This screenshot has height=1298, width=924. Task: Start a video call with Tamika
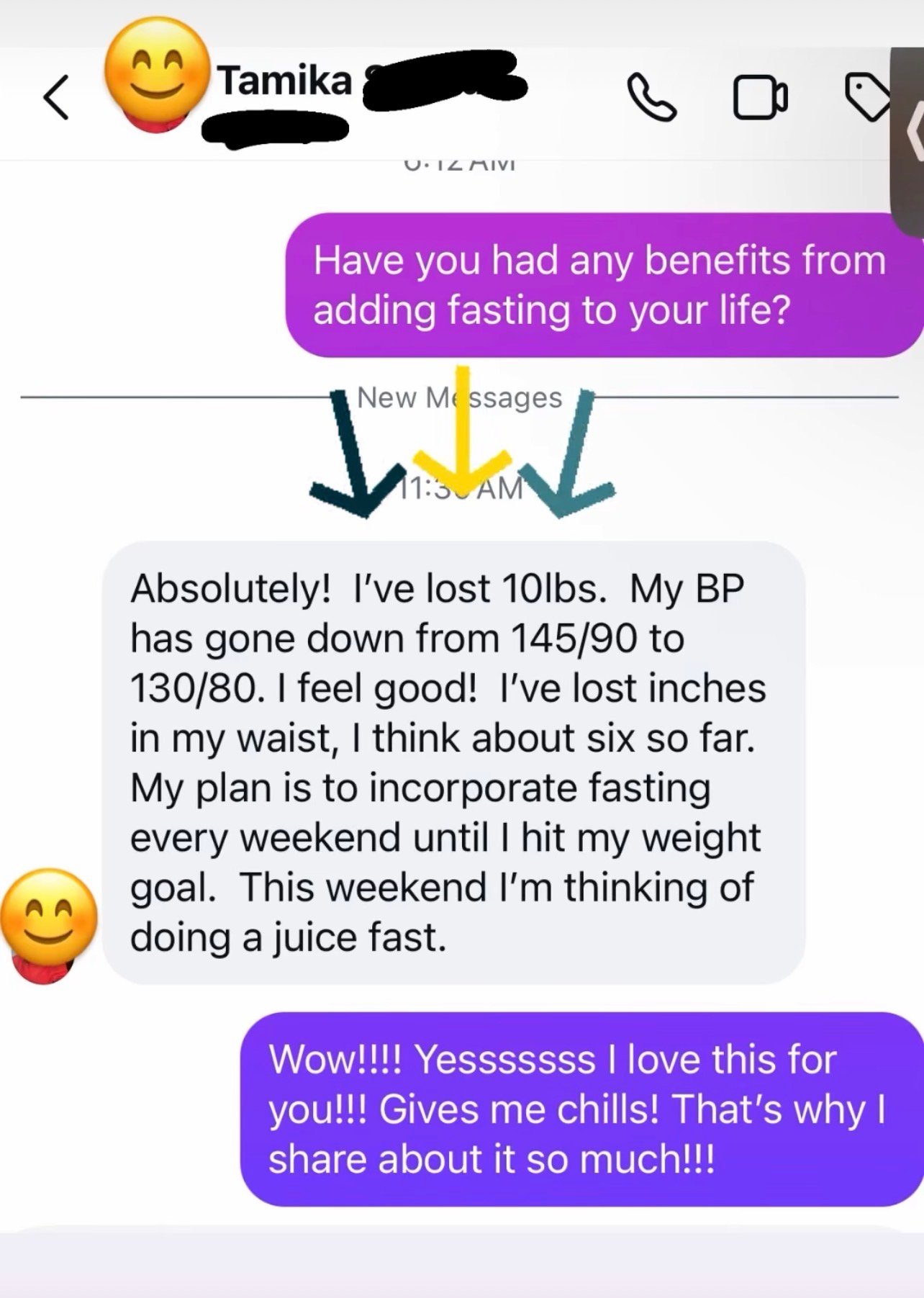[x=760, y=97]
